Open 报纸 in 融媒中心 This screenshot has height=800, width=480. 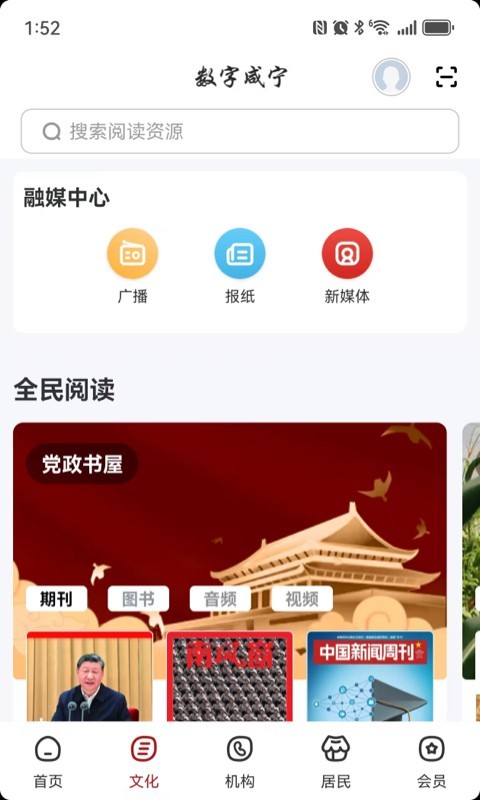(x=240, y=266)
